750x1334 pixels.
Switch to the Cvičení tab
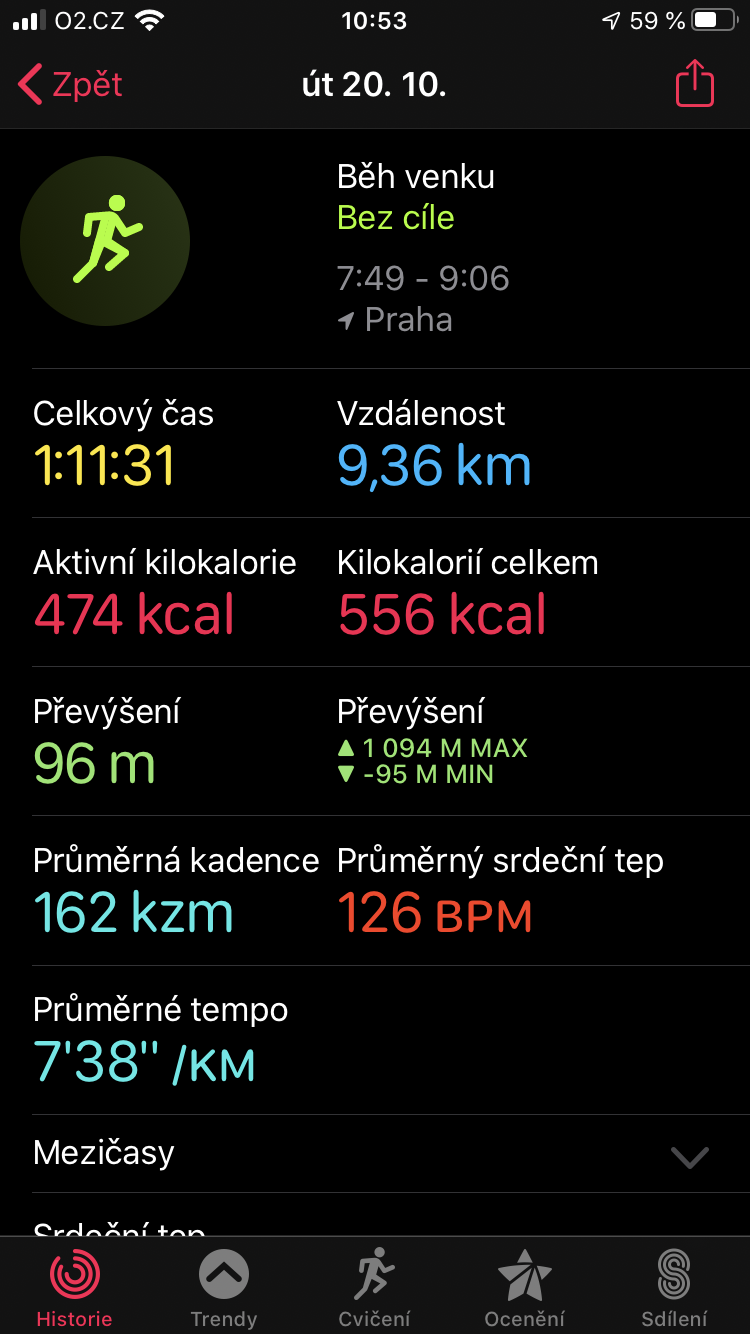[x=374, y=1288]
